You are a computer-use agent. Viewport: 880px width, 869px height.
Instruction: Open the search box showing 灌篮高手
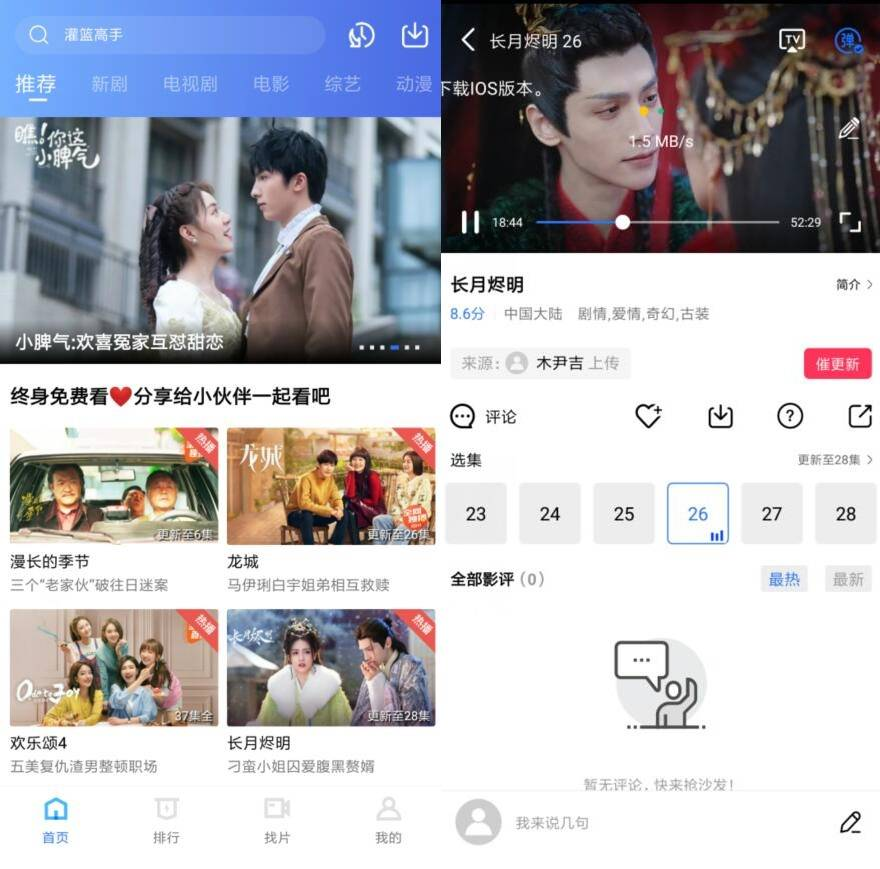point(170,35)
